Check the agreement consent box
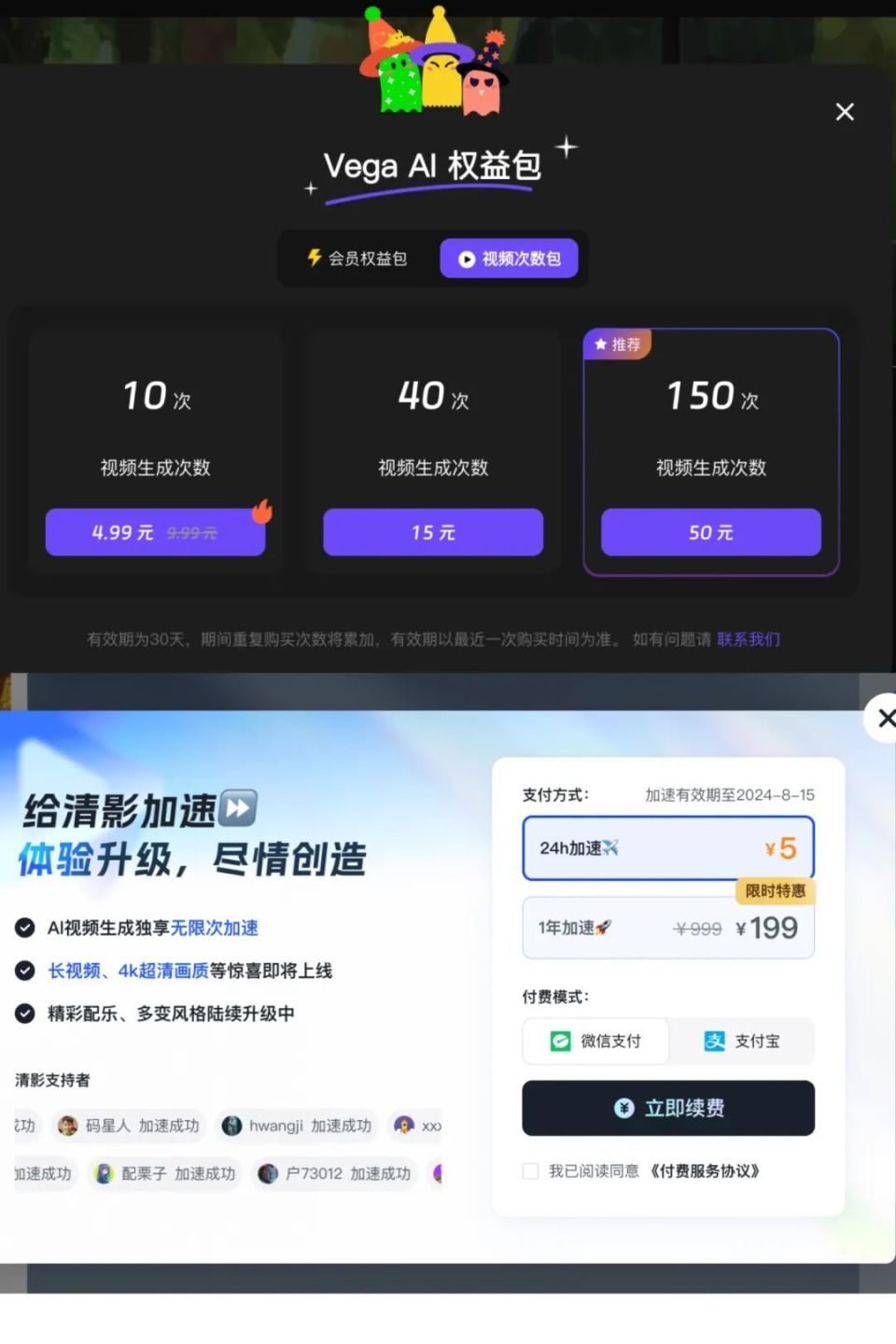 click(x=530, y=1170)
